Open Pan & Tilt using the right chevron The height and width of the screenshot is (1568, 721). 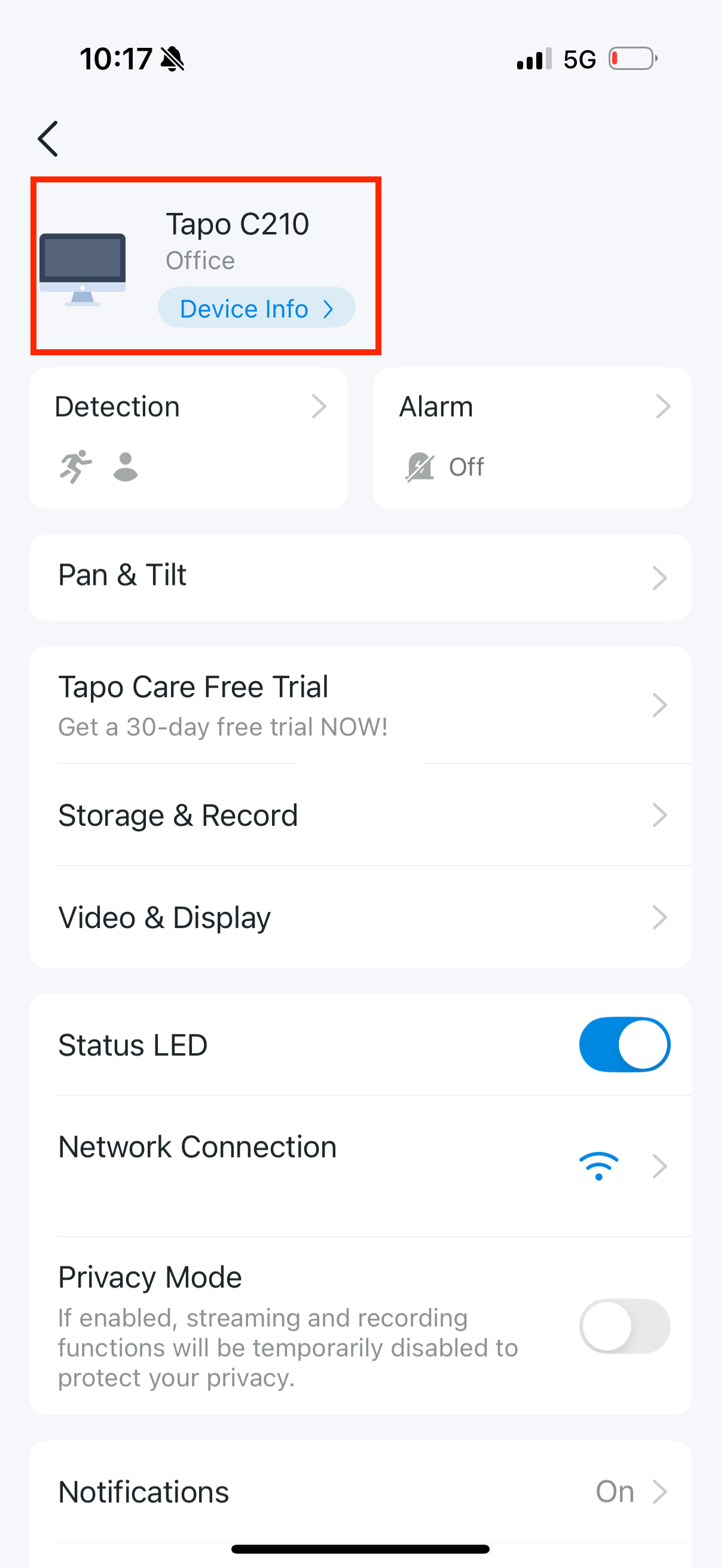661,578
